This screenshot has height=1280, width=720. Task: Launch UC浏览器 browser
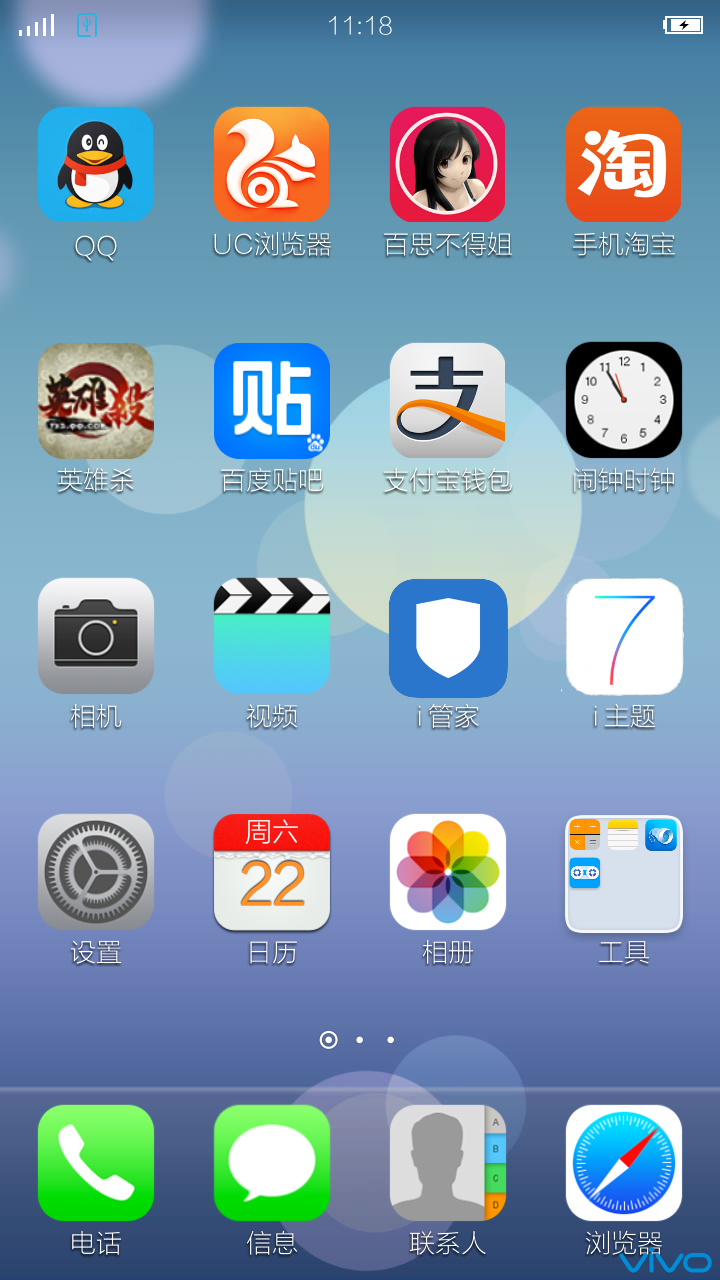[271, 164]
